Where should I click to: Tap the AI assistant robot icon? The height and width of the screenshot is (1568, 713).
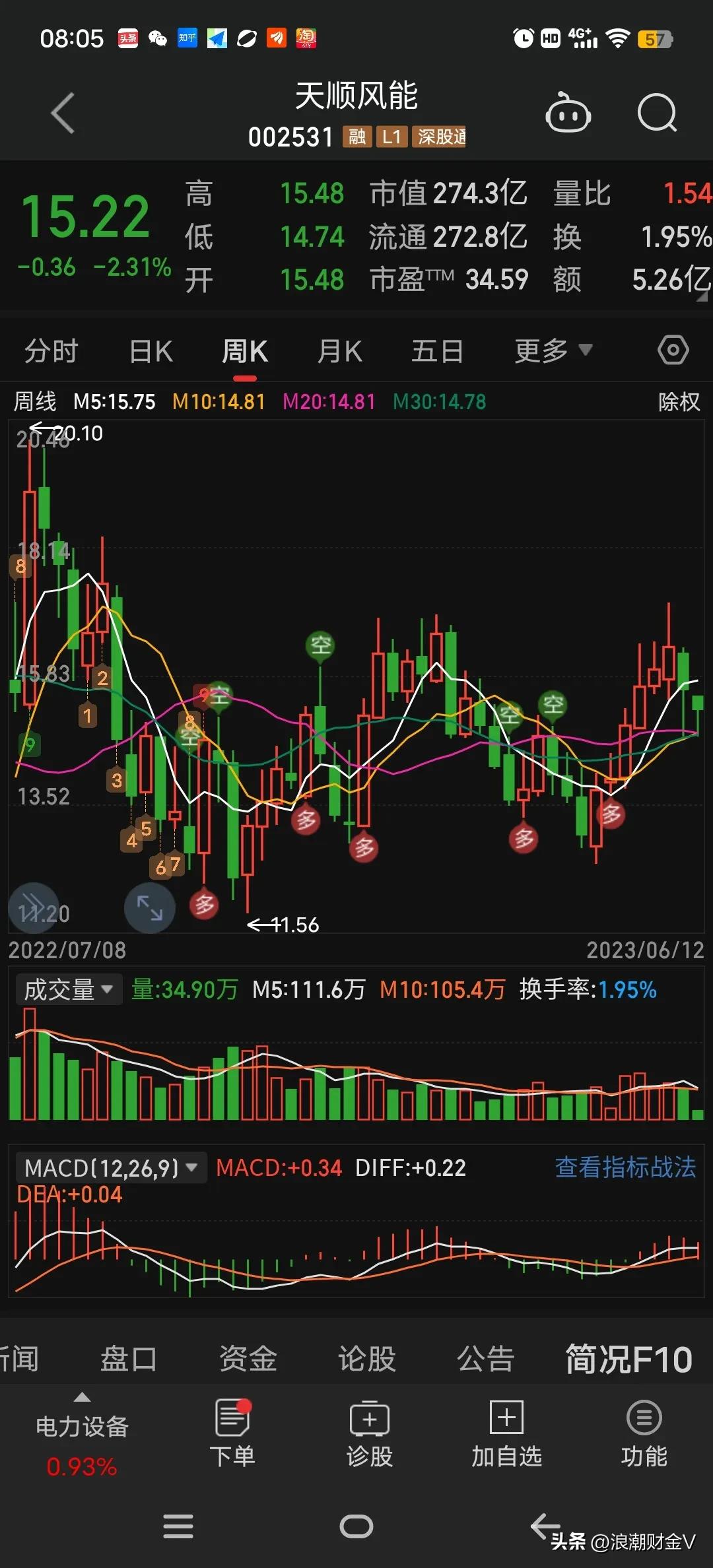tap(569, 114)
